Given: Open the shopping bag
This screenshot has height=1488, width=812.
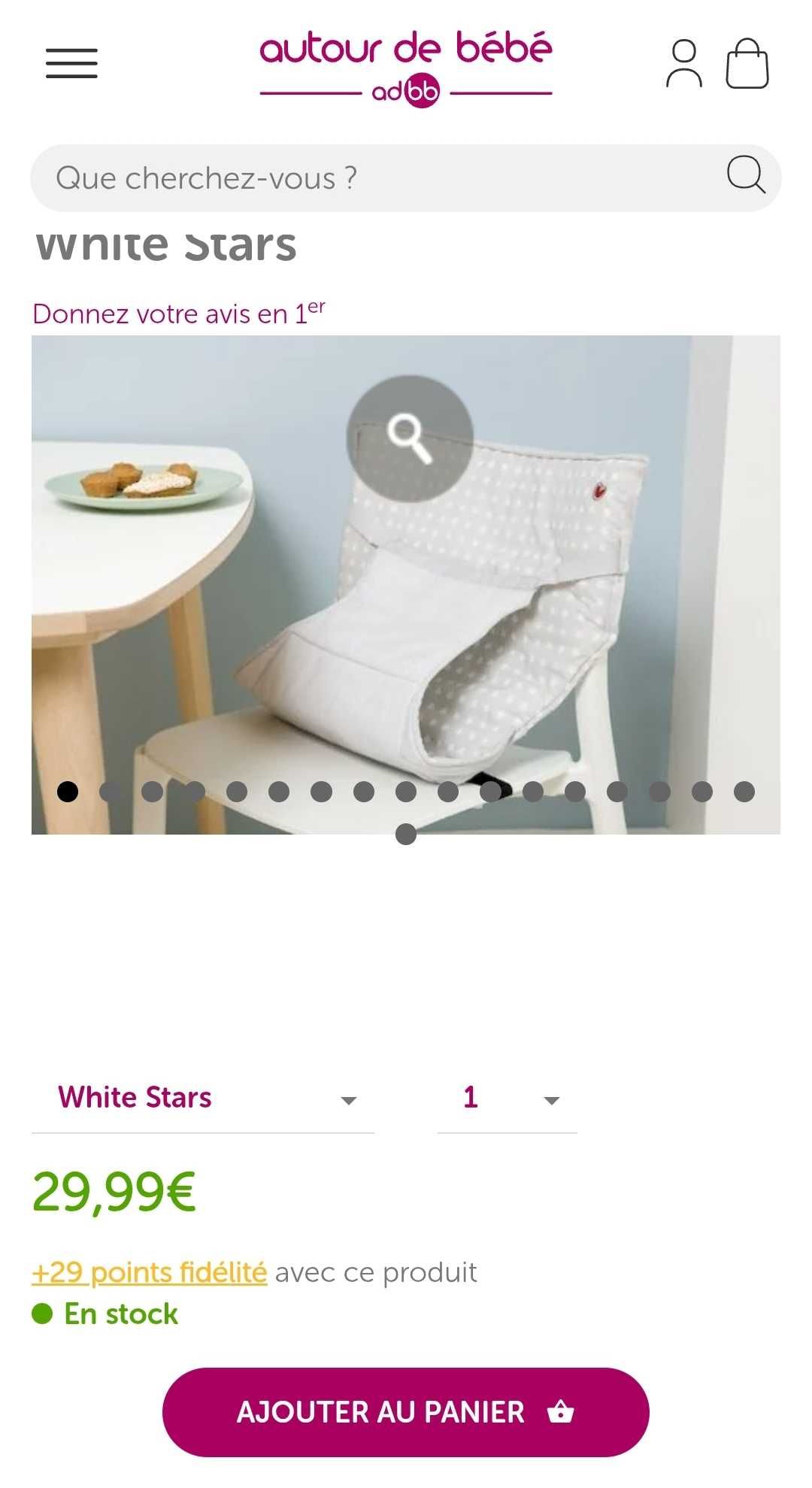Looking at the screenshot, I should (747, 64).
